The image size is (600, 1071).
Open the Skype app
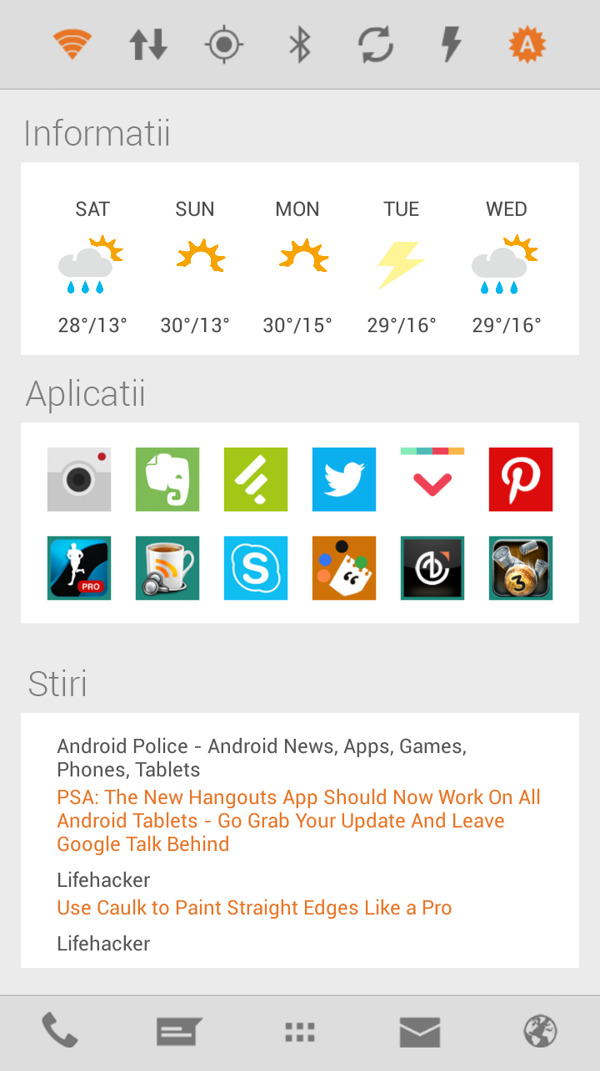click(255, 568)
